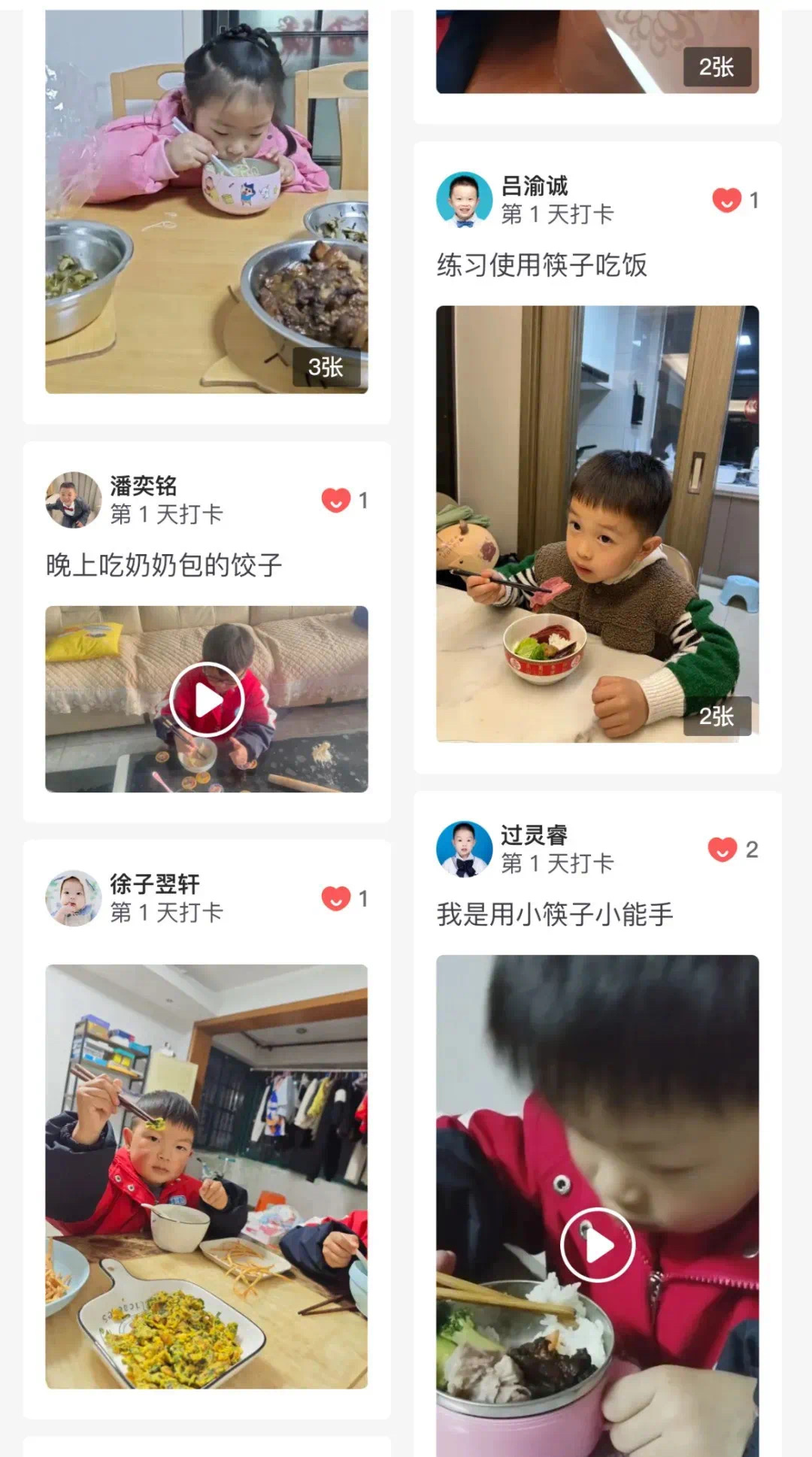Like 潘奕铭's check-in post
The width and height of the screenshot is (812, 1457).
click(x=336, y=500)
